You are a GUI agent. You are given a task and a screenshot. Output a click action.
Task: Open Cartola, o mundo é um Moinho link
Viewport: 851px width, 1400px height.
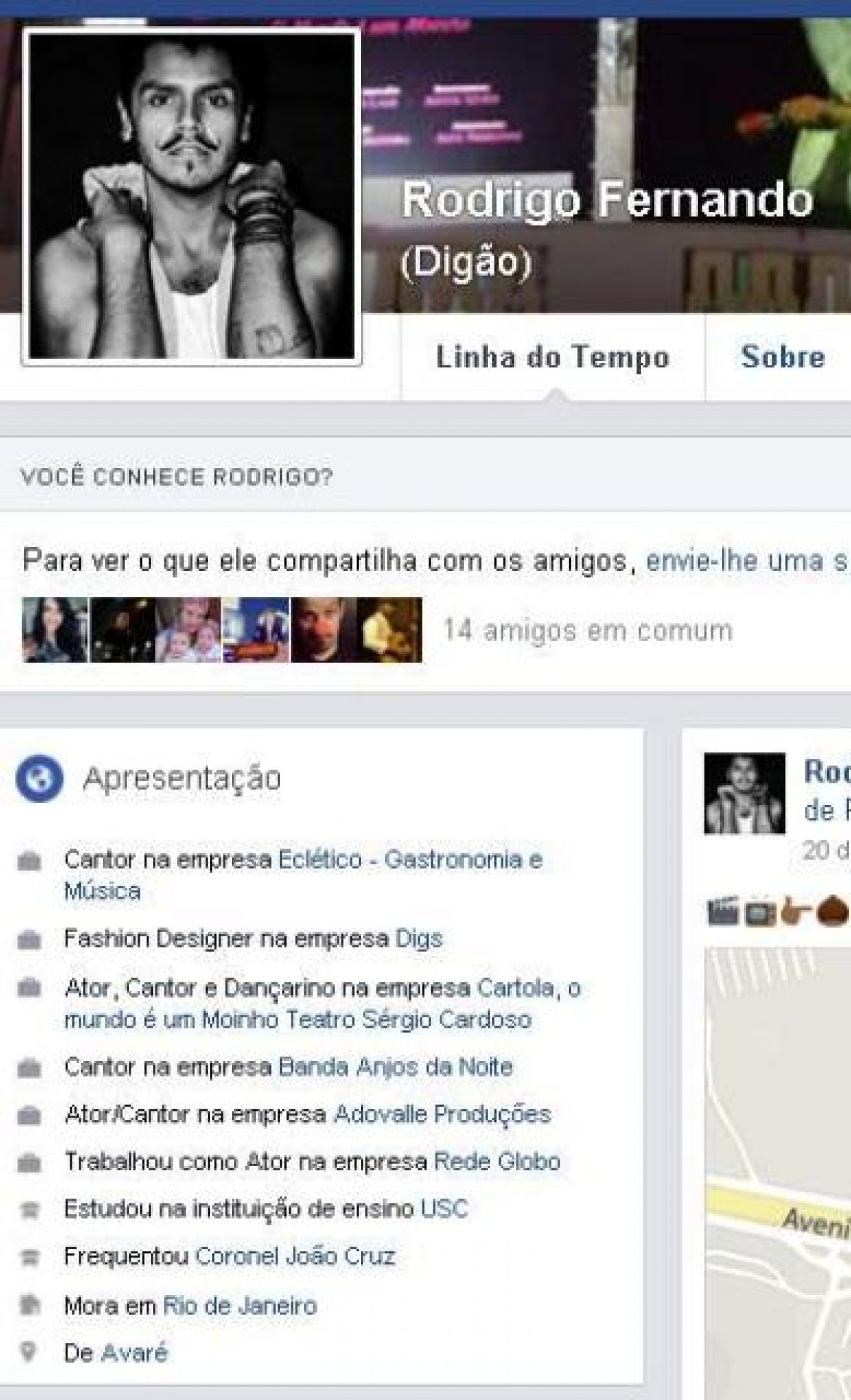(323, 1004)
